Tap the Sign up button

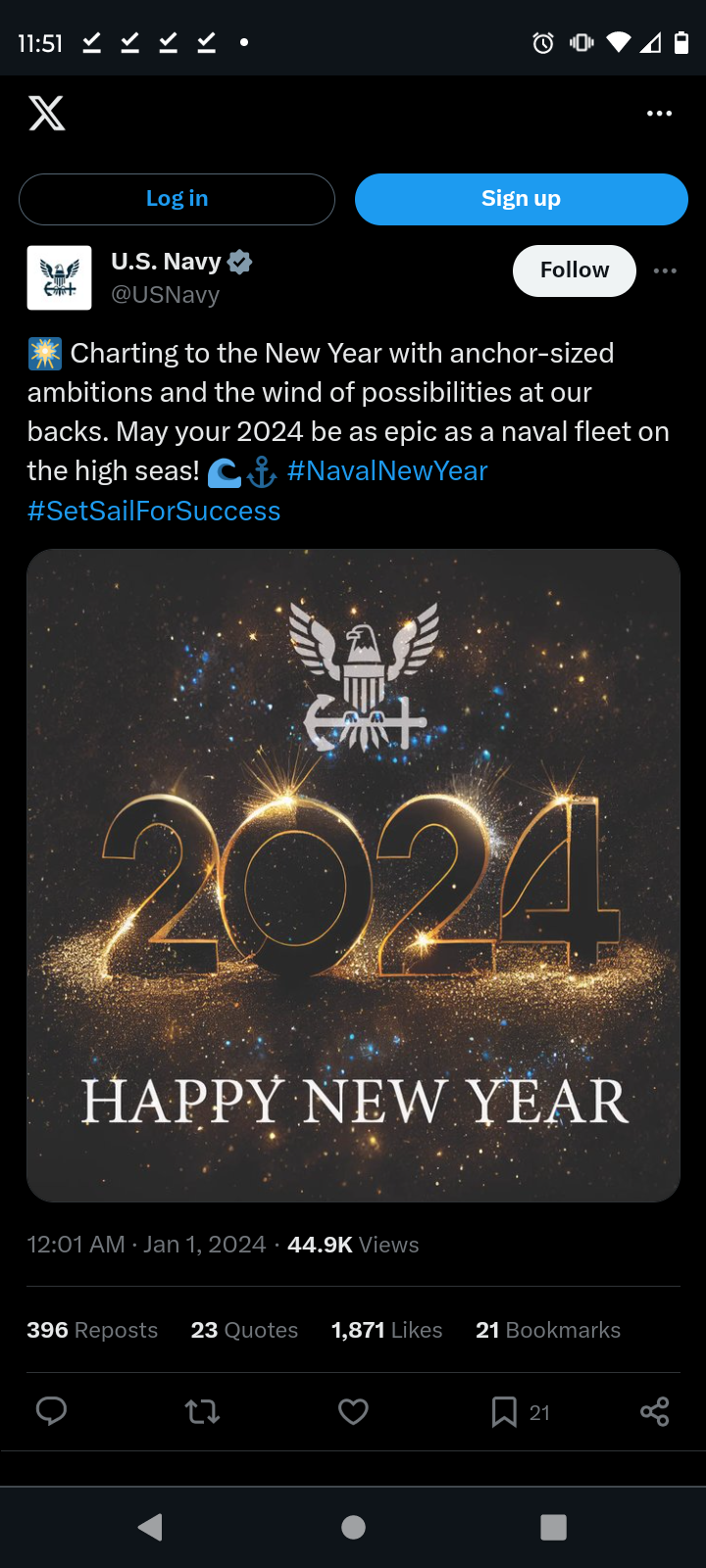tap(521, 199)
